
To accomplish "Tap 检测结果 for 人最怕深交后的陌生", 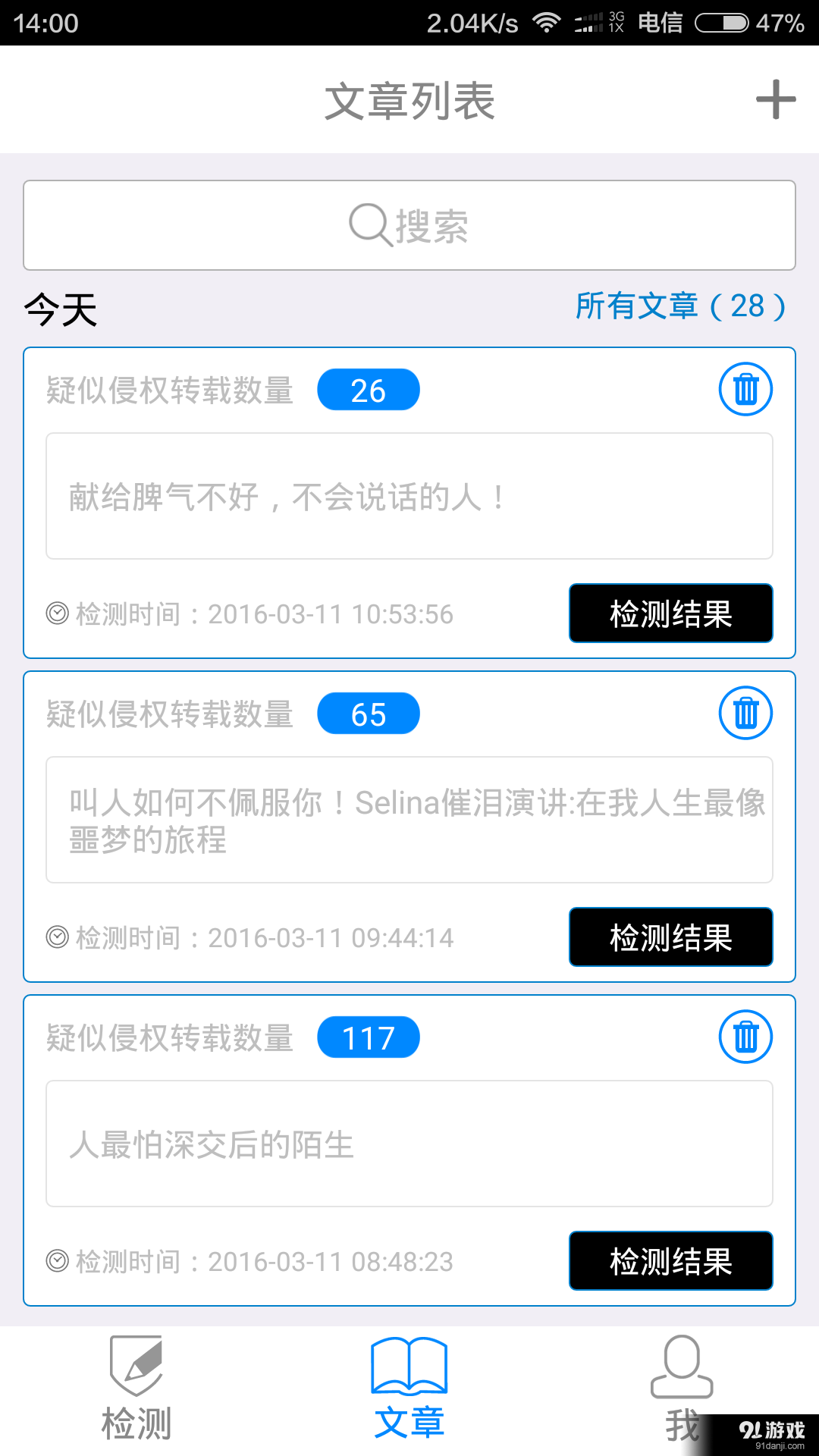I will (x=670, y=1261).
